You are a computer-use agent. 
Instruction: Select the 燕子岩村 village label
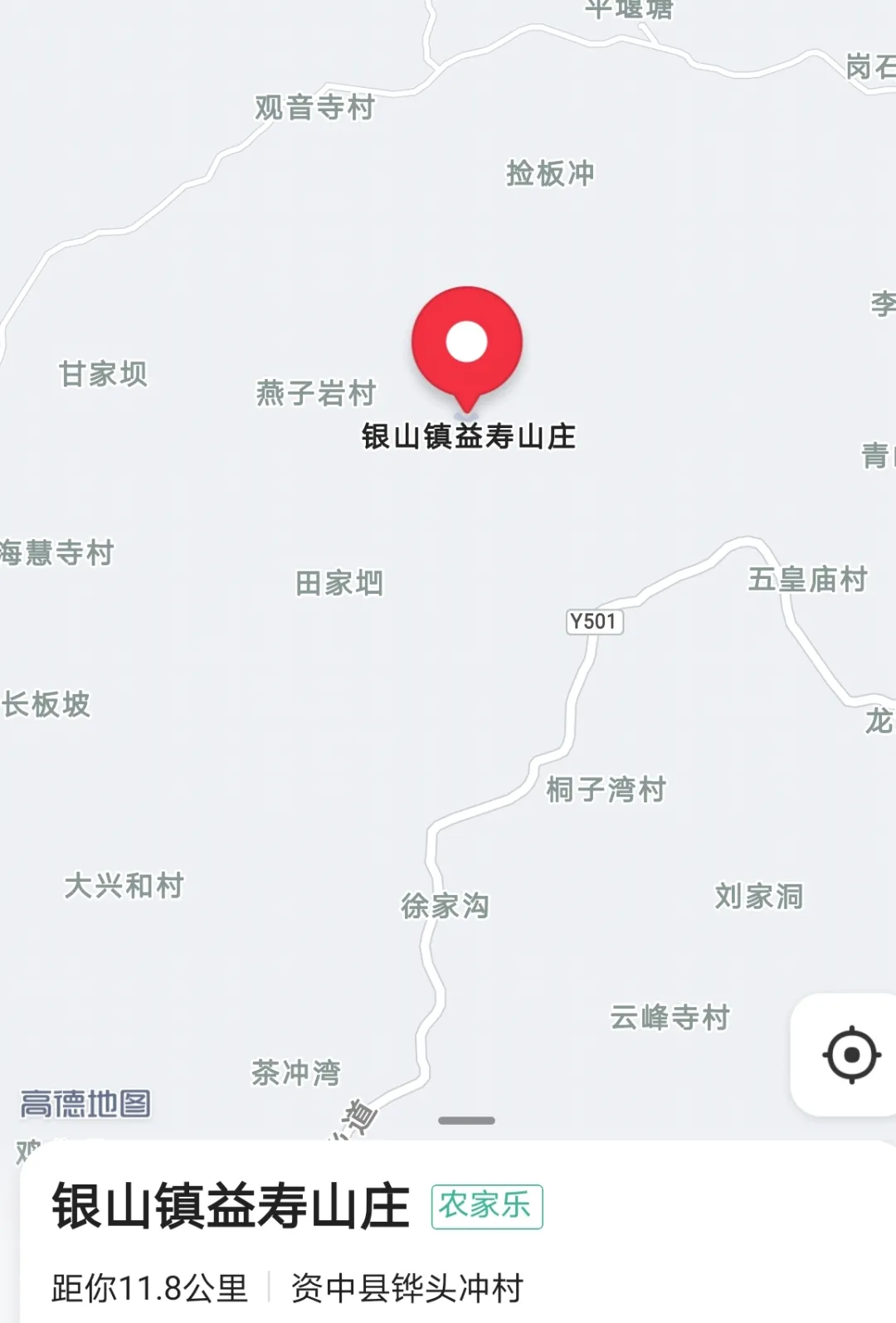pyautogui.click(x=316, y=390)
